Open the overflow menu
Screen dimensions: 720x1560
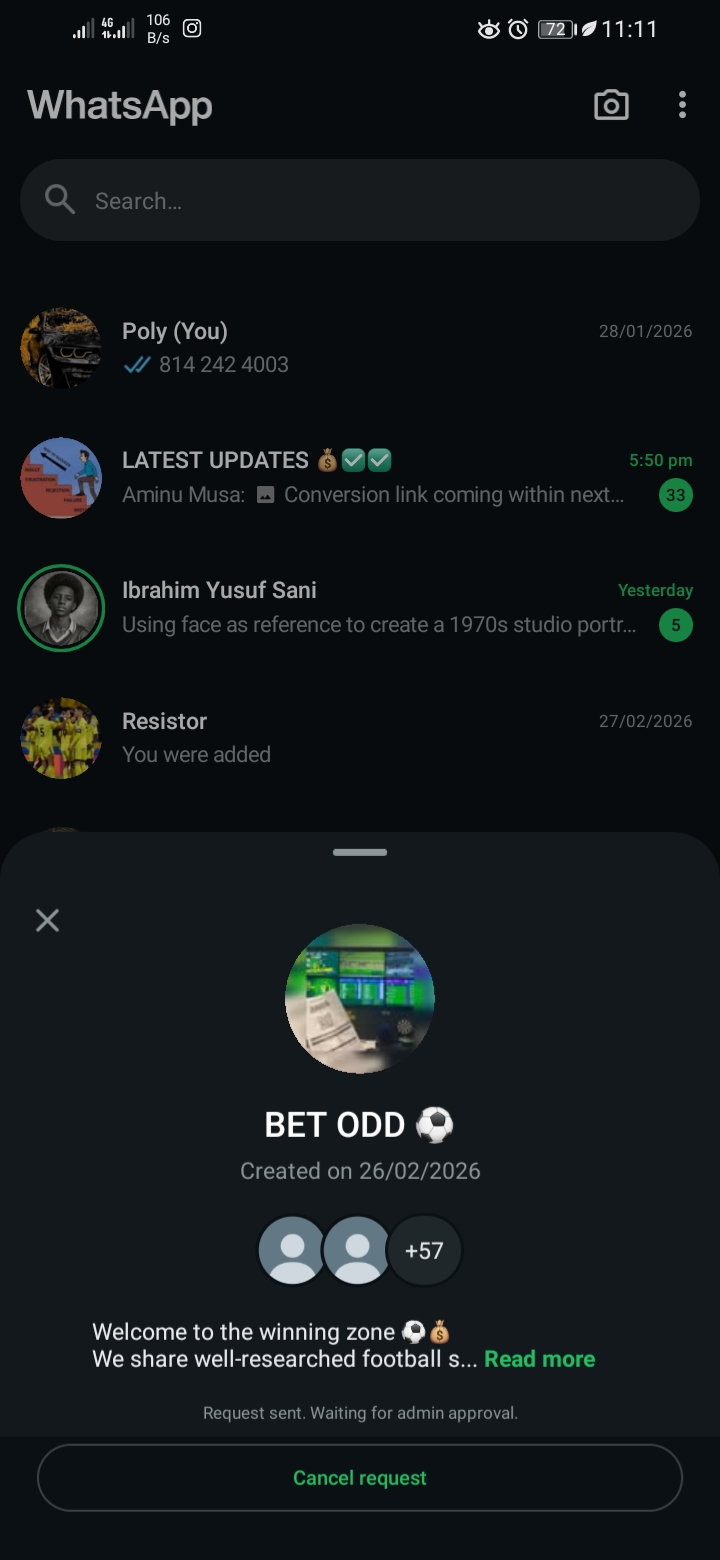[682, 105]
